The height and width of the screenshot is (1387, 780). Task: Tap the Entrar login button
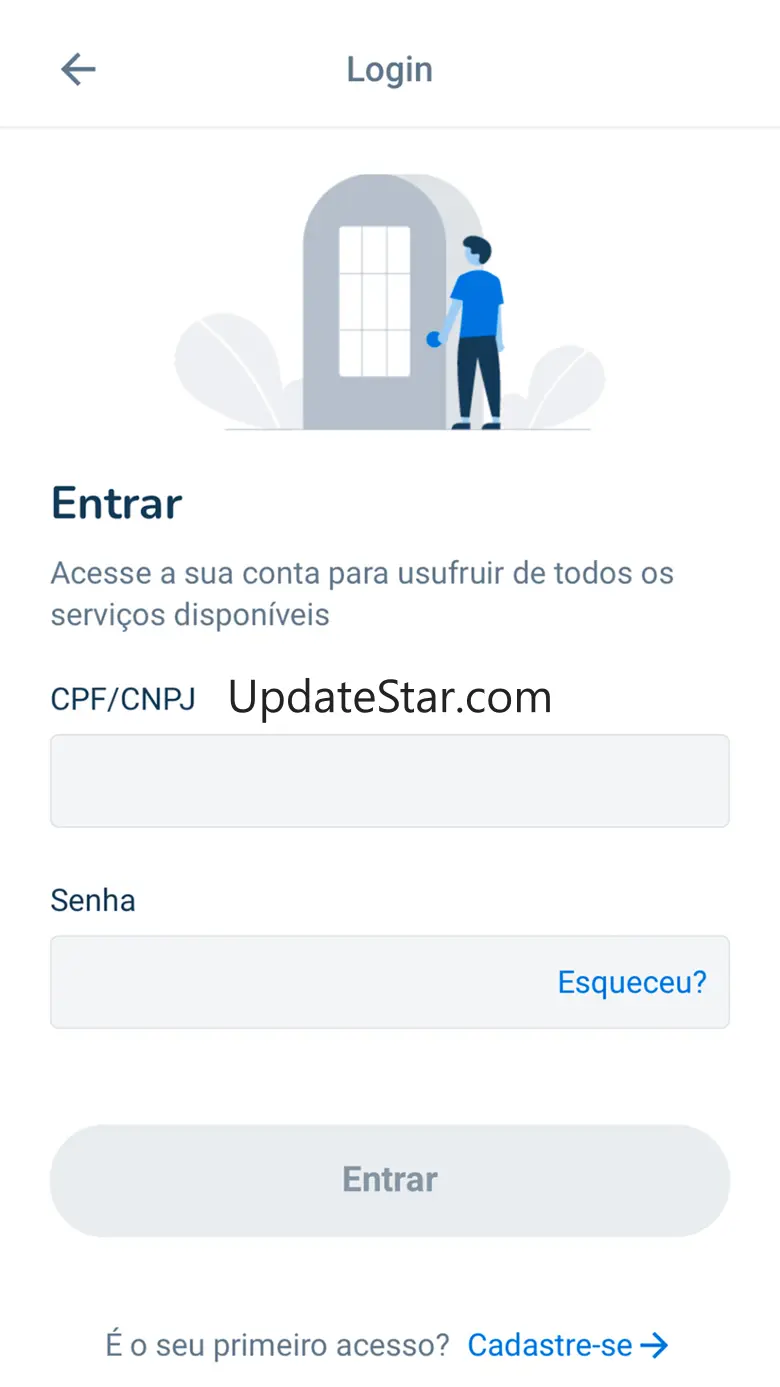(x=390, y=1180)
